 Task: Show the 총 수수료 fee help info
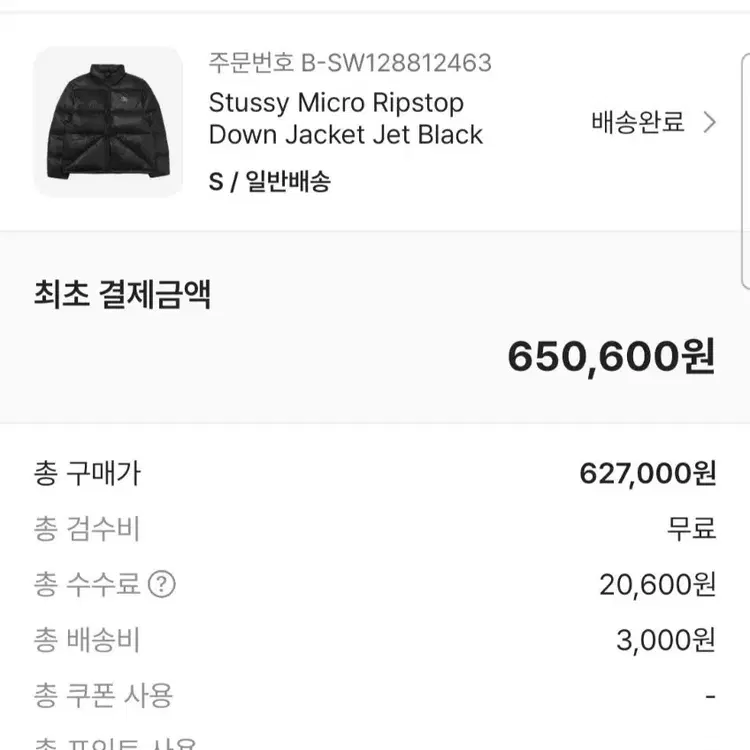(x=161, y=584)
